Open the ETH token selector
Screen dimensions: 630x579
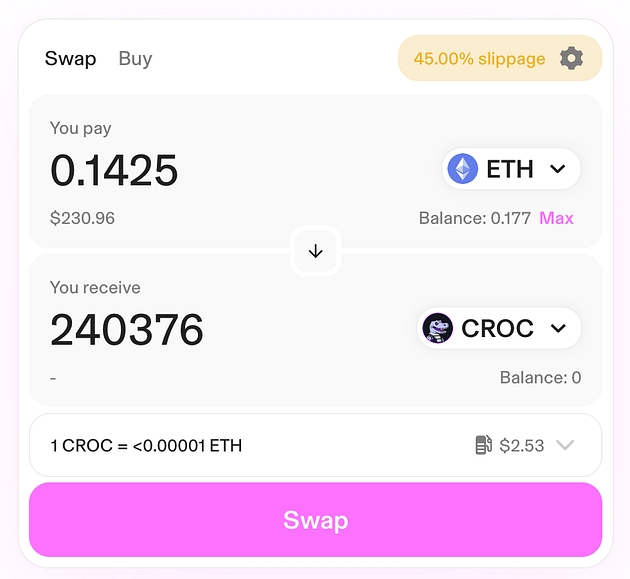[511, 169]
